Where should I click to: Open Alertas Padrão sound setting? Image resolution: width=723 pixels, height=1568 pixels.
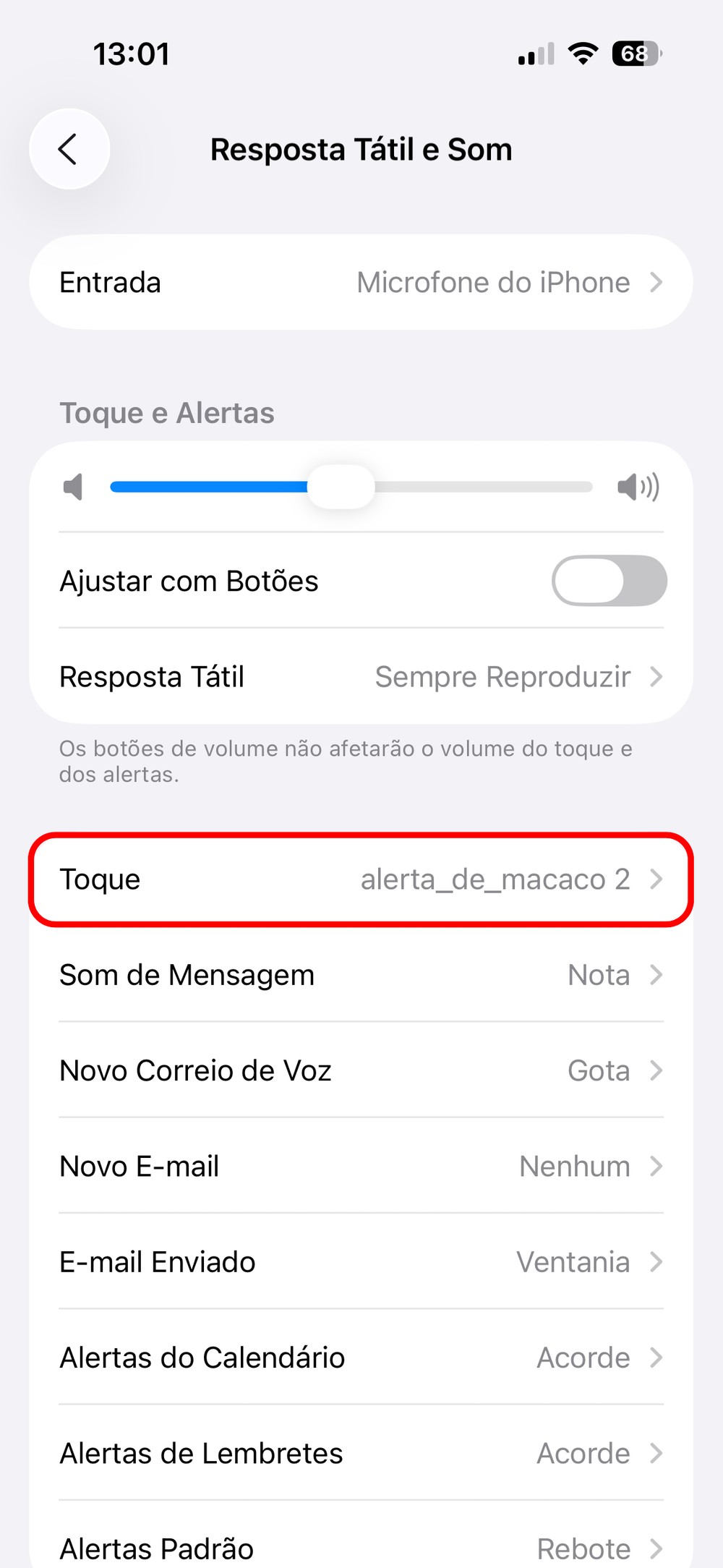[x=361, y=1548]
